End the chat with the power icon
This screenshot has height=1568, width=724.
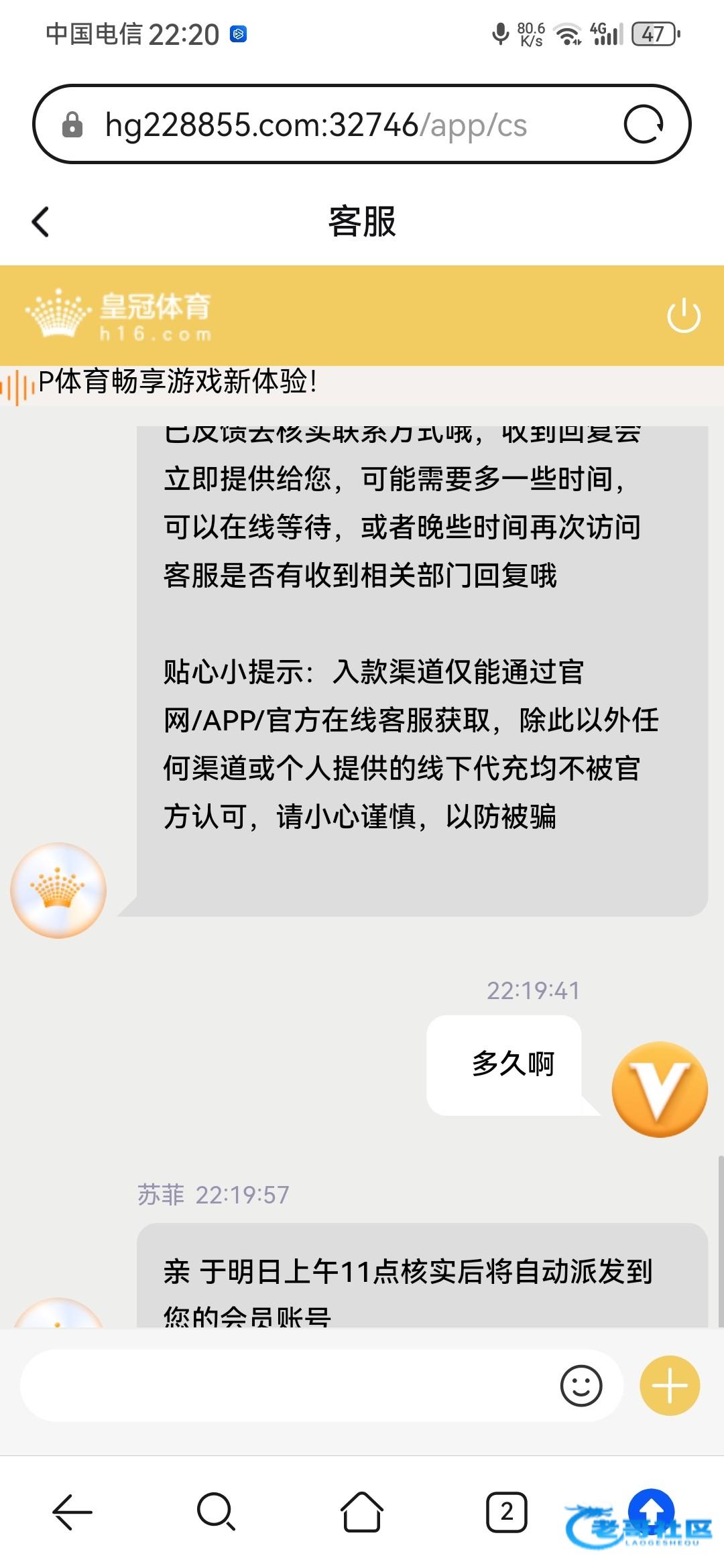click(683, 316)
